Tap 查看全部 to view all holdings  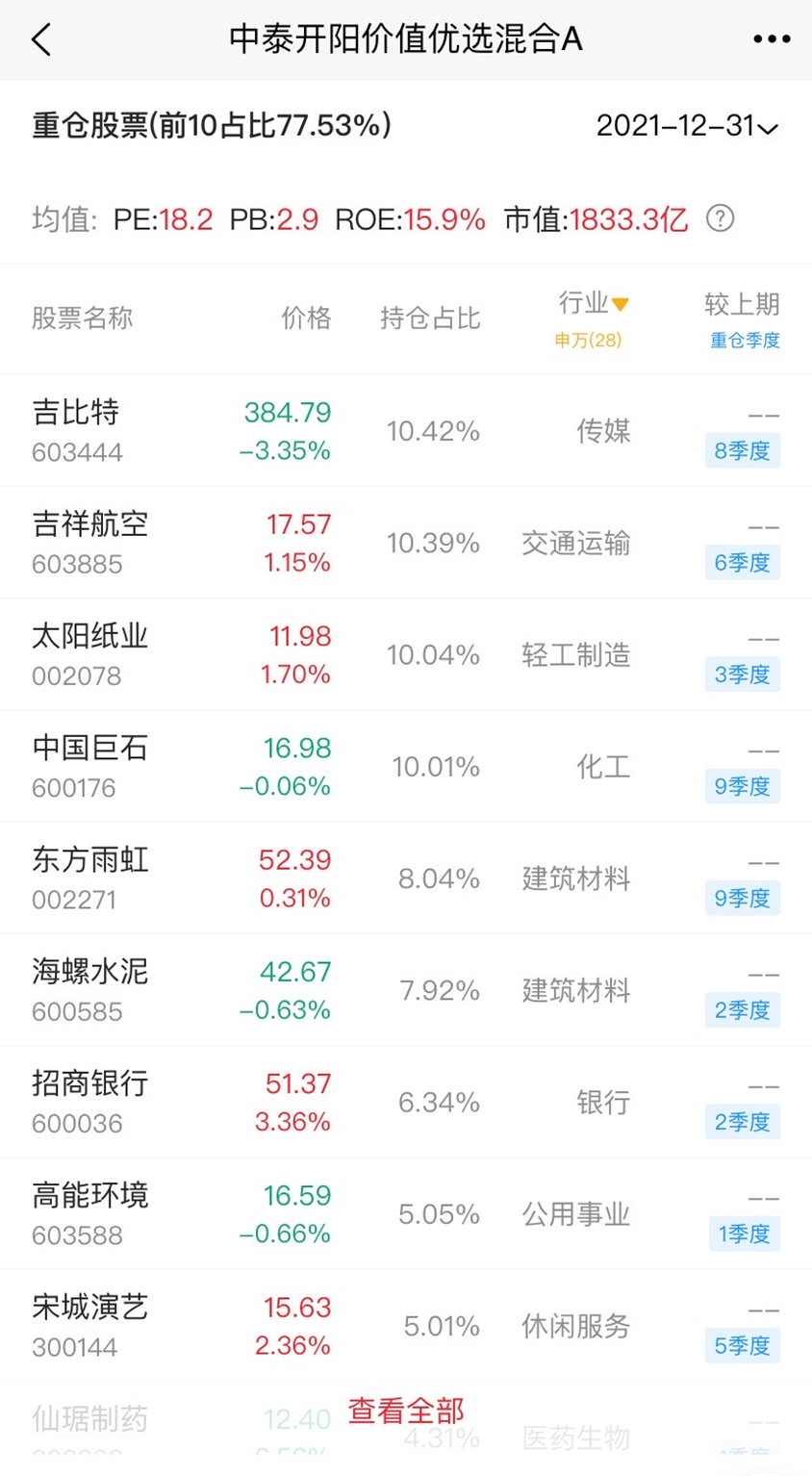(406, 1411)
